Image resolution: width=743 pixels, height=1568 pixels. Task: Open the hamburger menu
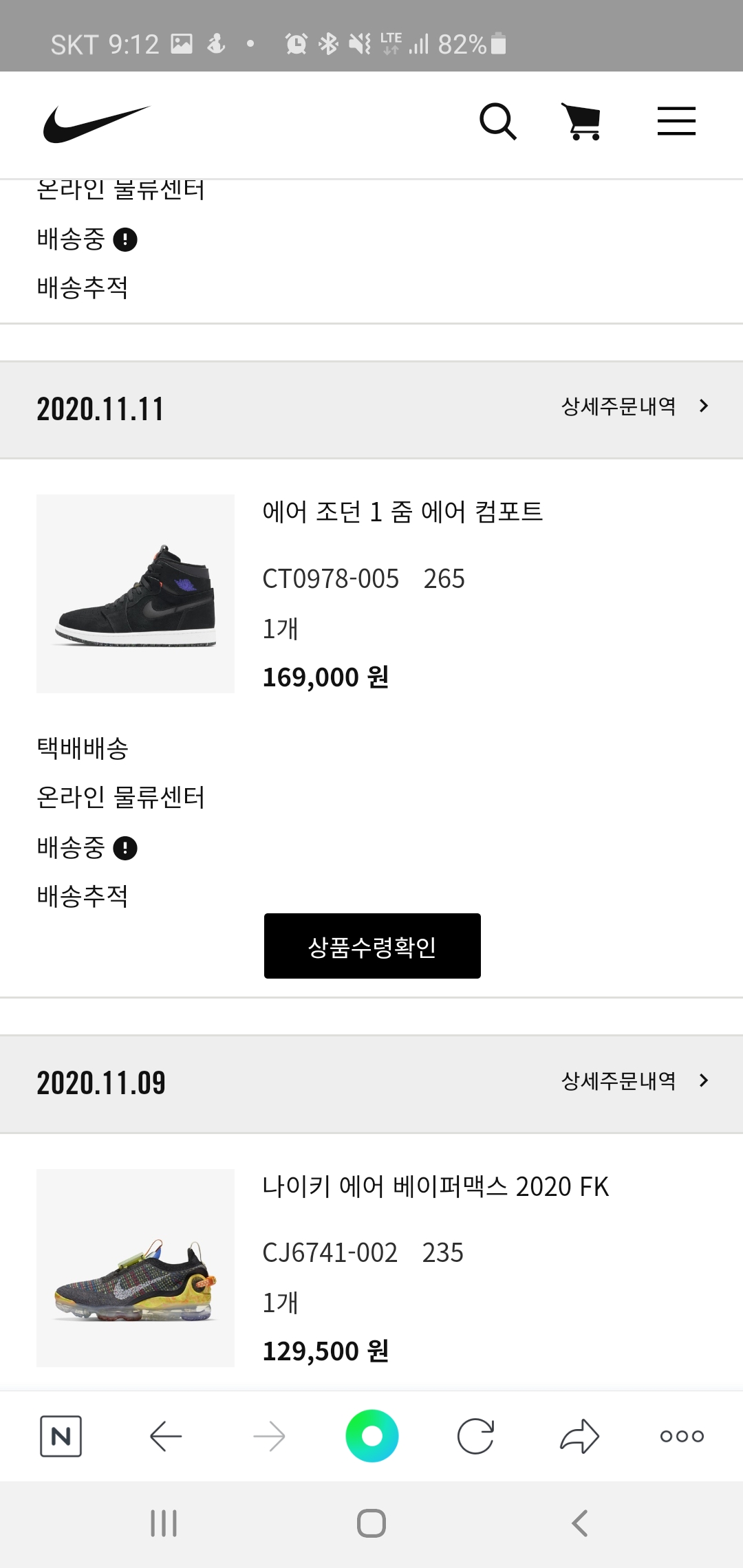[676, 122]
